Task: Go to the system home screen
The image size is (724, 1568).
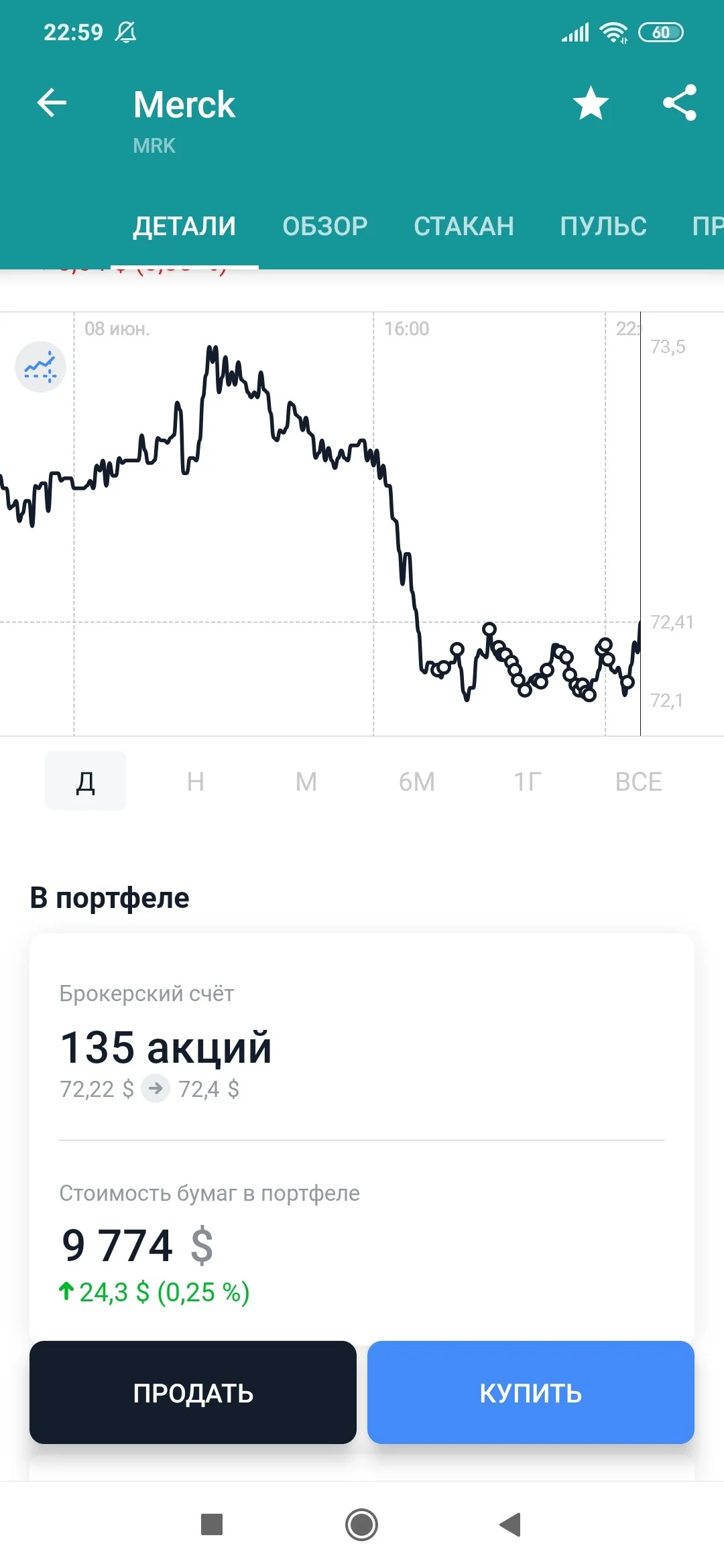Action: [362, 1524]
